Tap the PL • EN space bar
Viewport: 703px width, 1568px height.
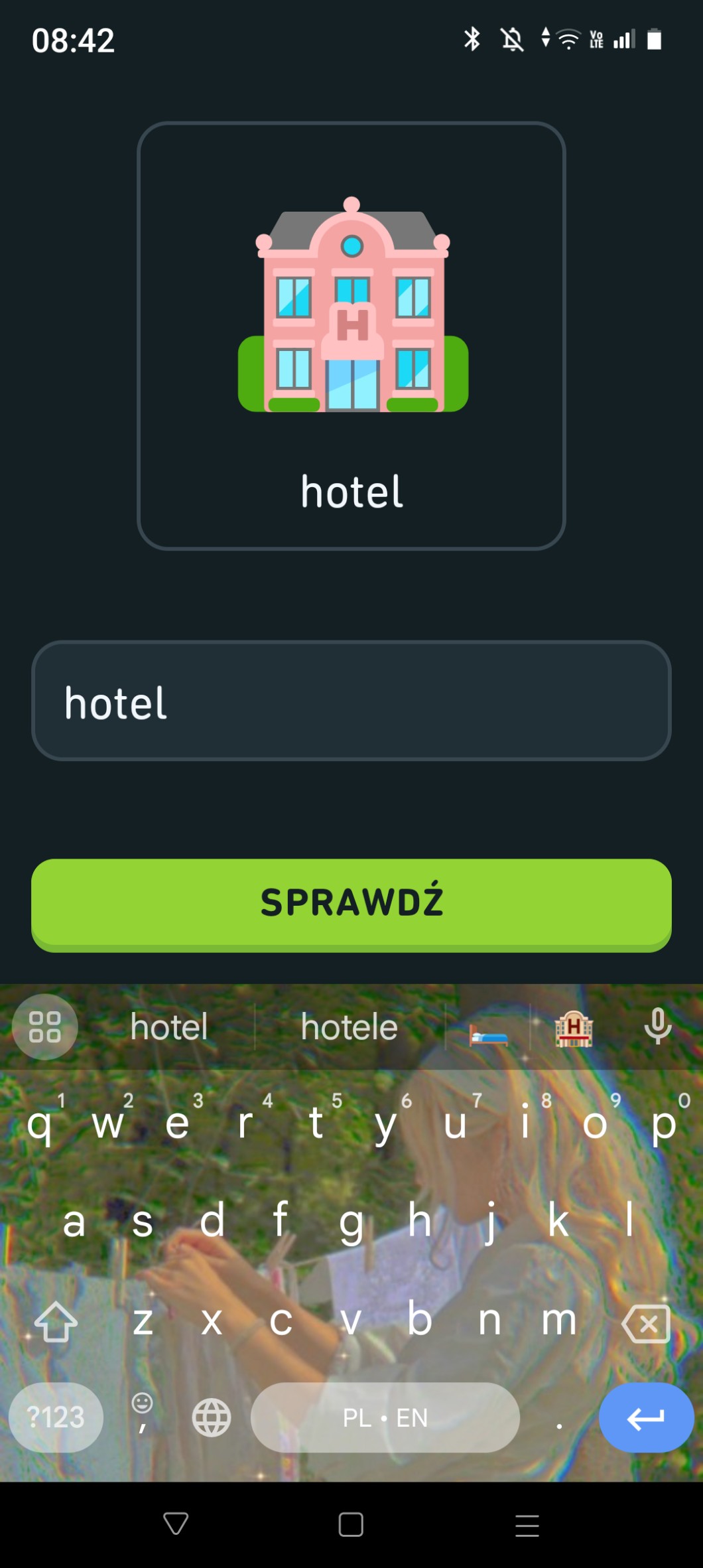pos(385,1417)
